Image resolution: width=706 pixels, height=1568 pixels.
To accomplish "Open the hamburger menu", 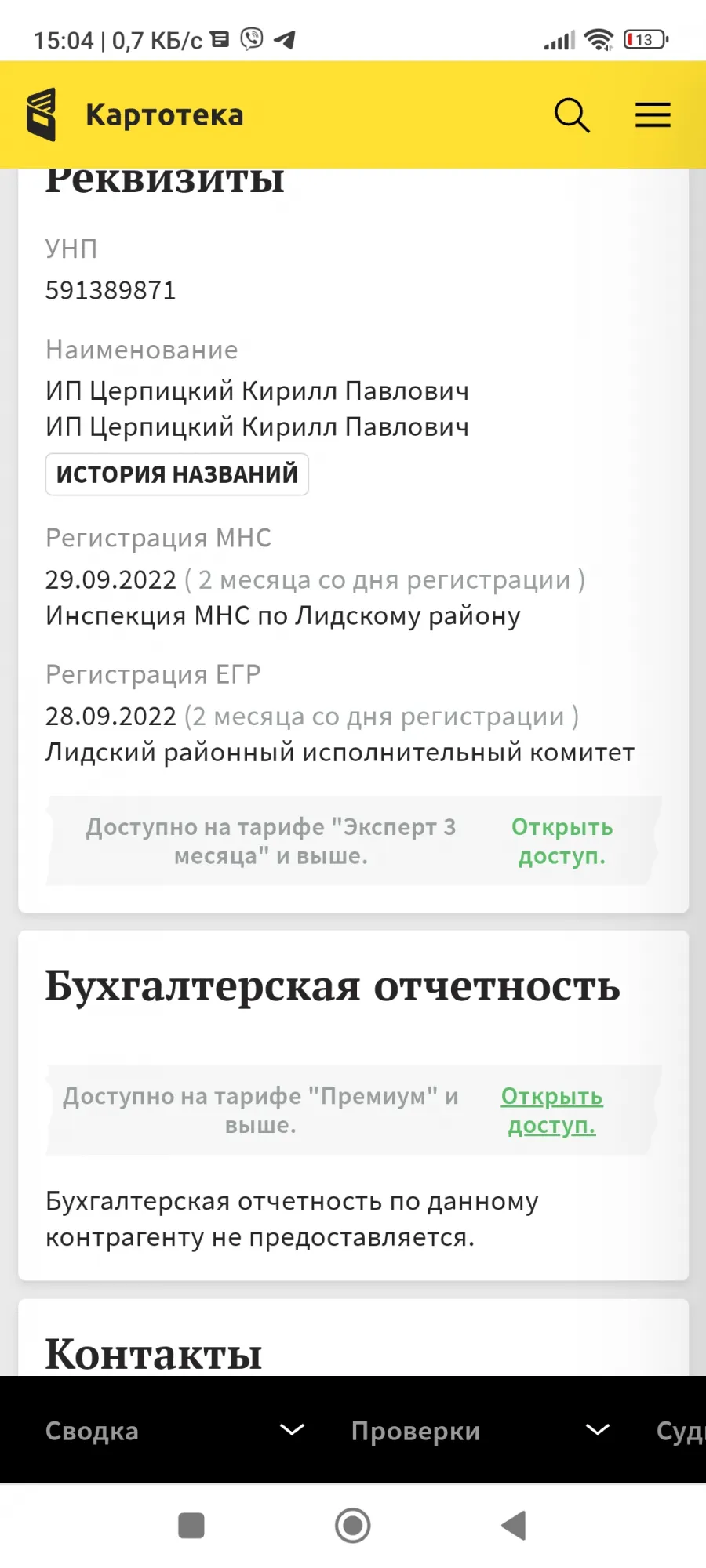I will [x=653, y=114].
